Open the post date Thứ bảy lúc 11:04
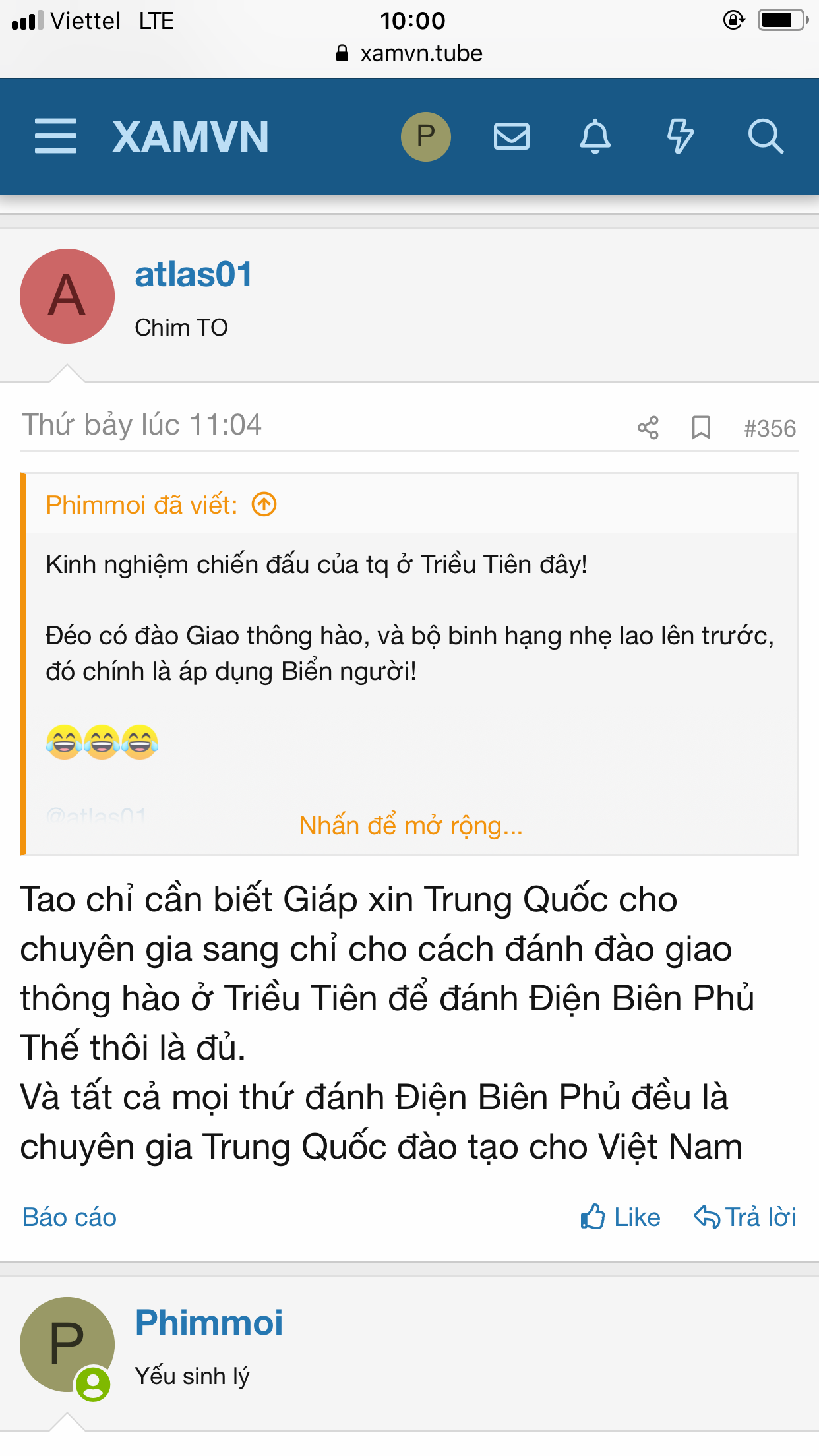Image resolution: width=819 pixels, height=1456 pixels. click(142, 425)
